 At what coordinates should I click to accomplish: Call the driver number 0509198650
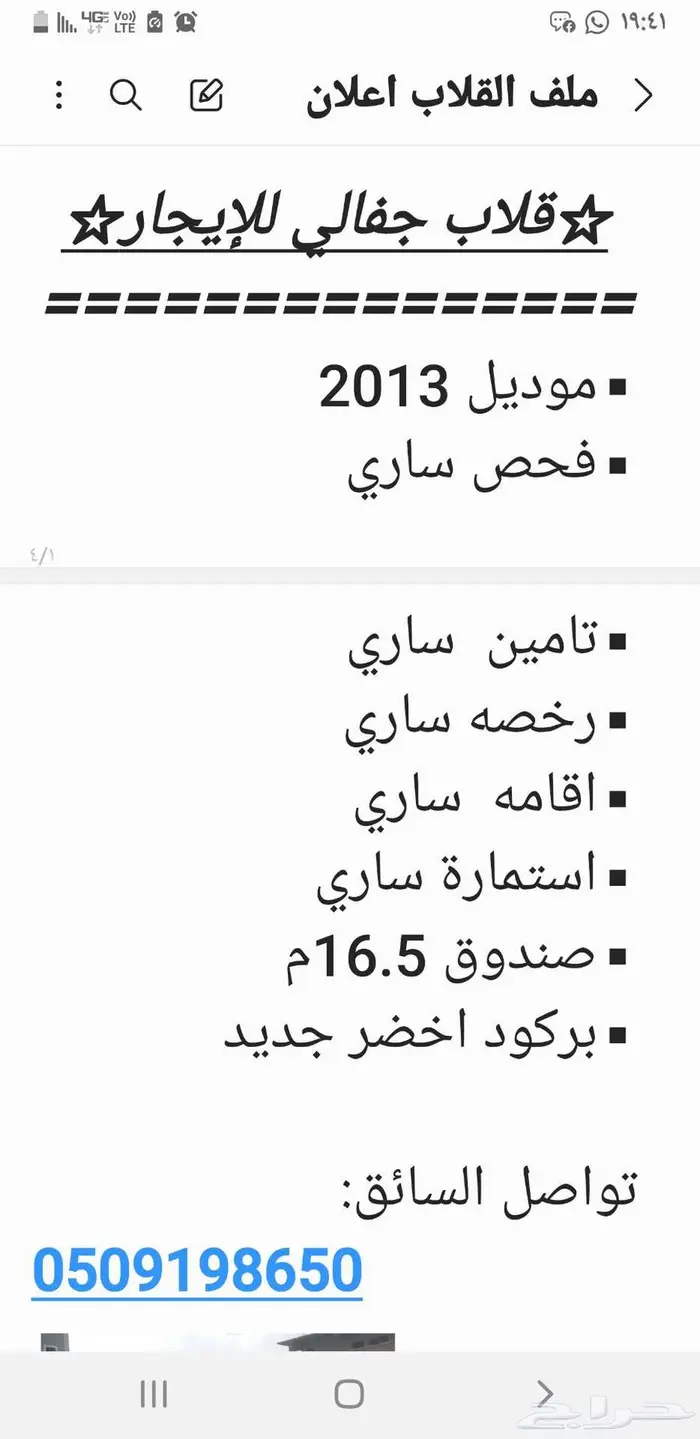tap(197, 1271)
